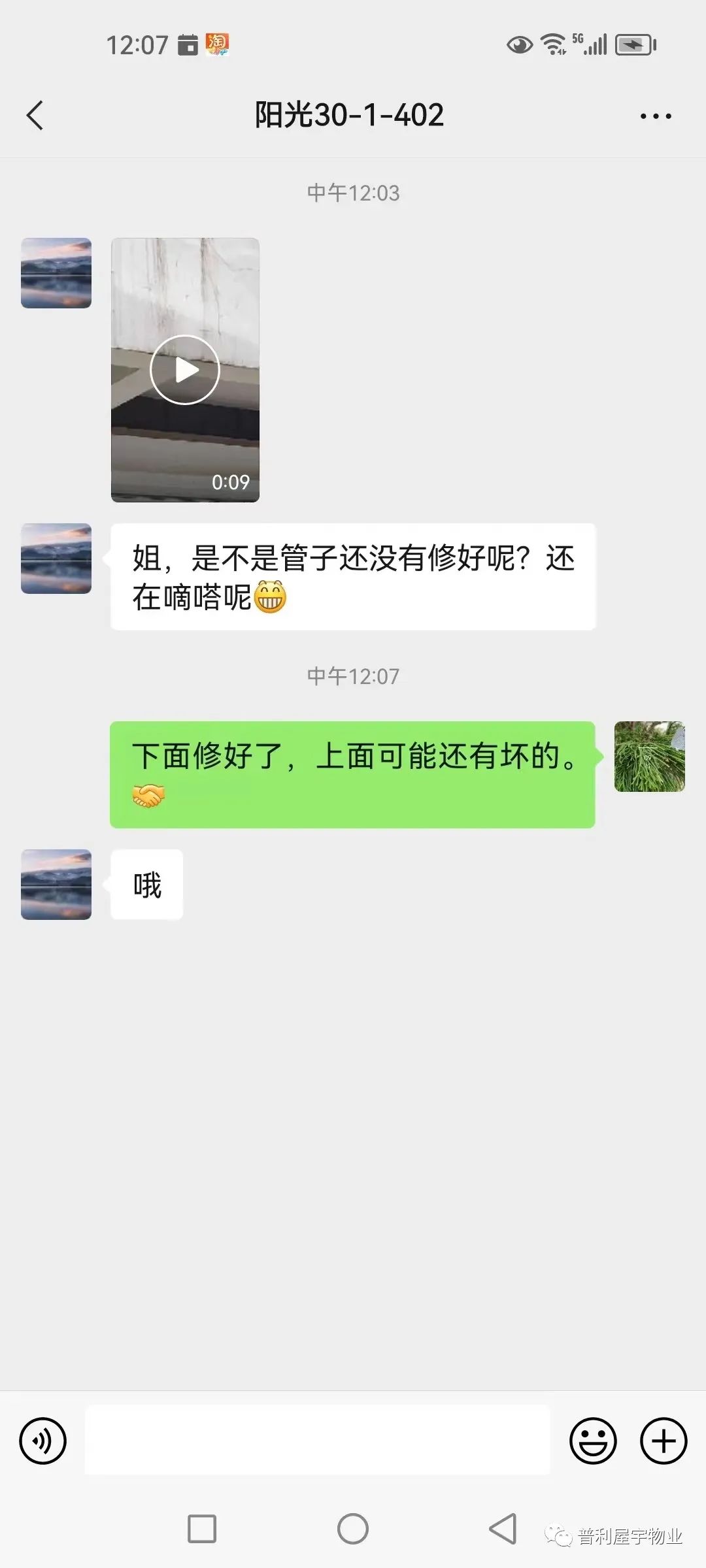
Task: Switch to voice message input
Action: pos(43,1441)
